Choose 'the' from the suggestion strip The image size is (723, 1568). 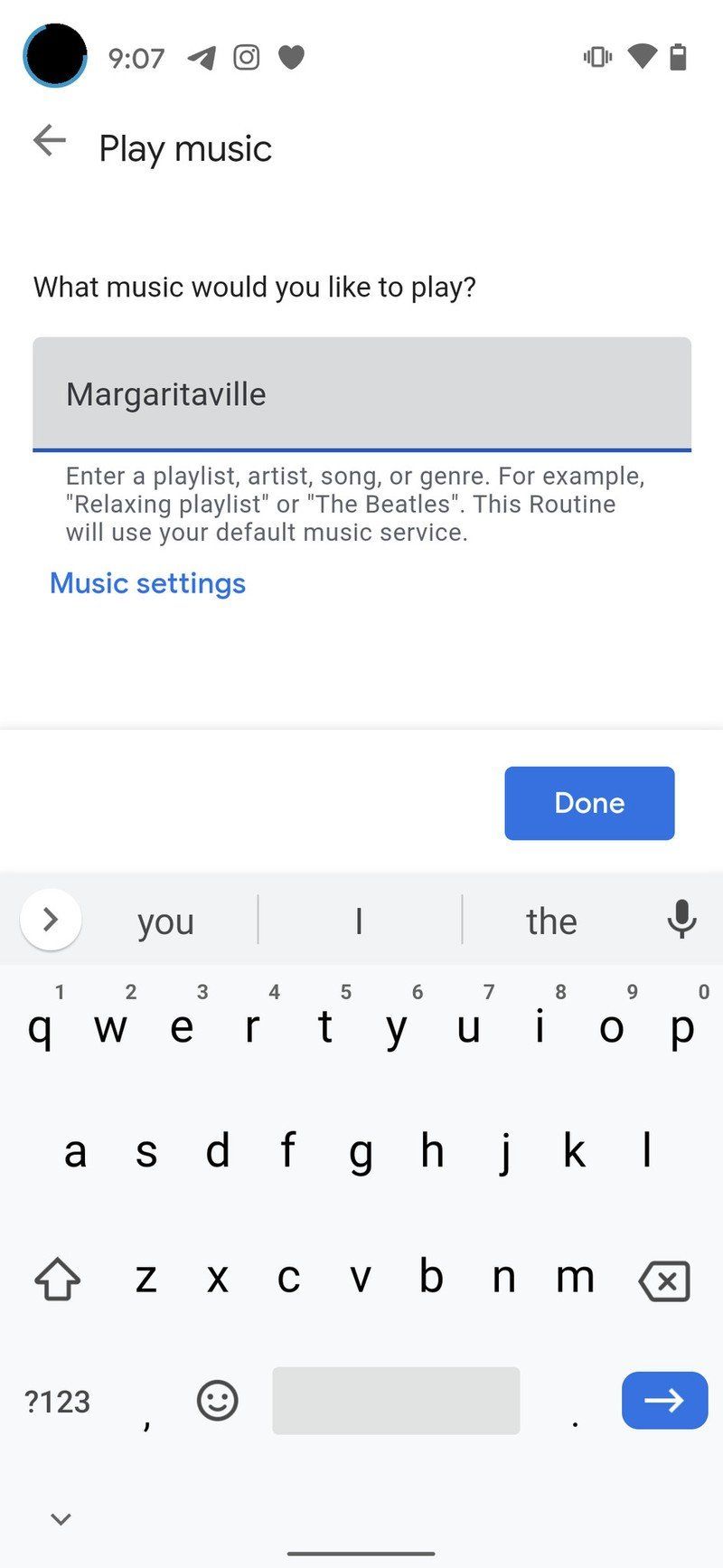click(x=550, y=921)
